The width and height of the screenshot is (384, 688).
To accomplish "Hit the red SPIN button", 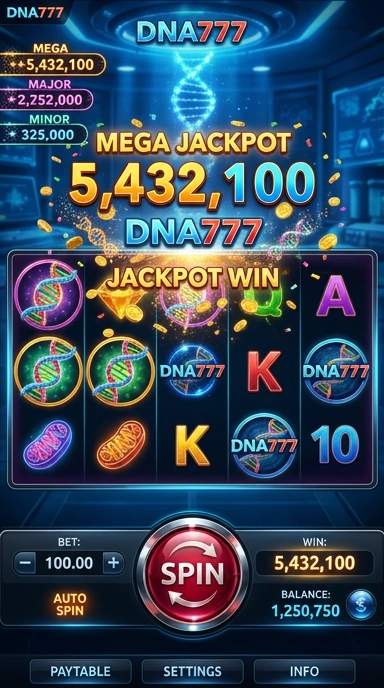I will pyautogui.click(x=192, y=574).
